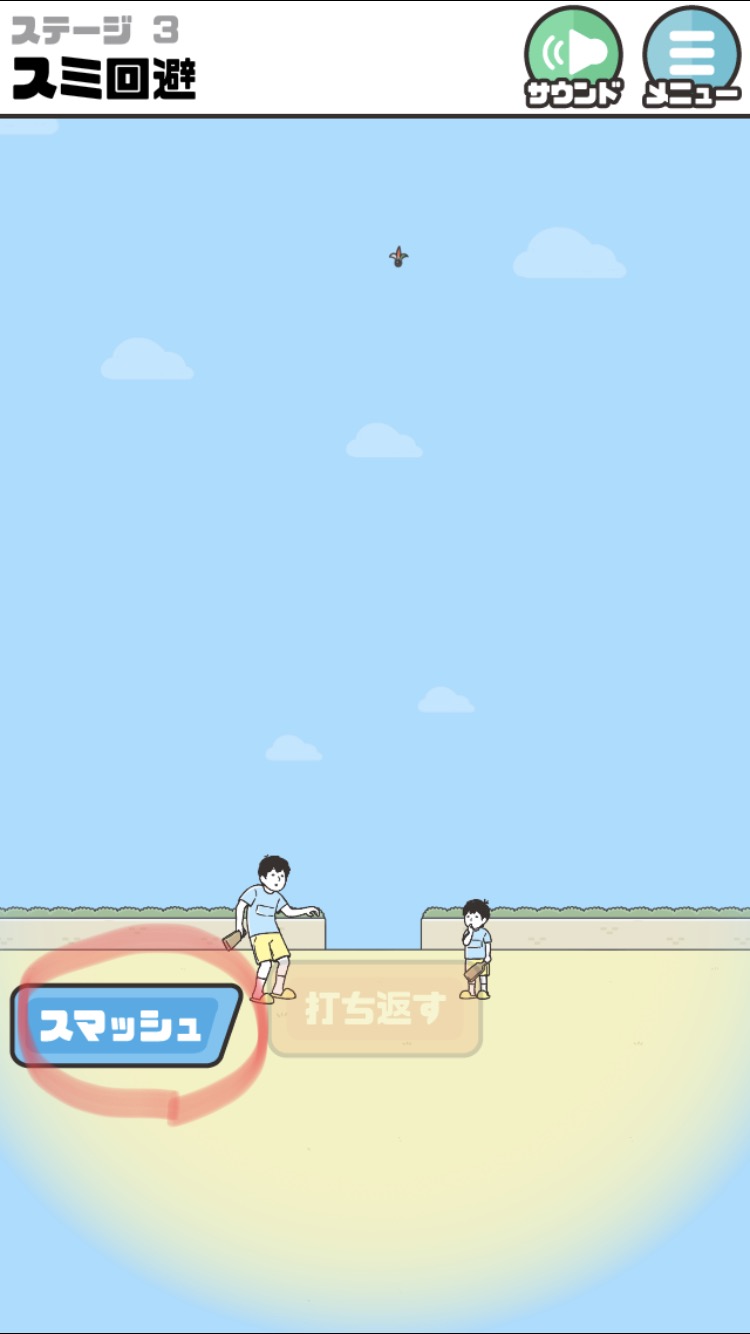
Task: Hit the スマッシュ smash button
Action: [x=125, y=1026]
